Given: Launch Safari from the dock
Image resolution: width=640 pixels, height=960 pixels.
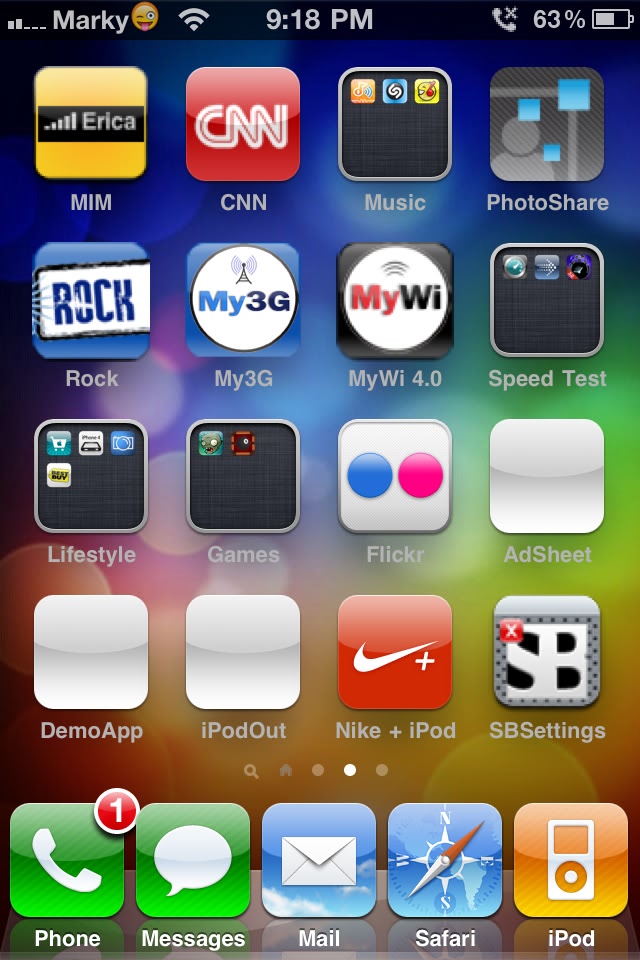Looking at the screenshot, I should click(445, 862).
